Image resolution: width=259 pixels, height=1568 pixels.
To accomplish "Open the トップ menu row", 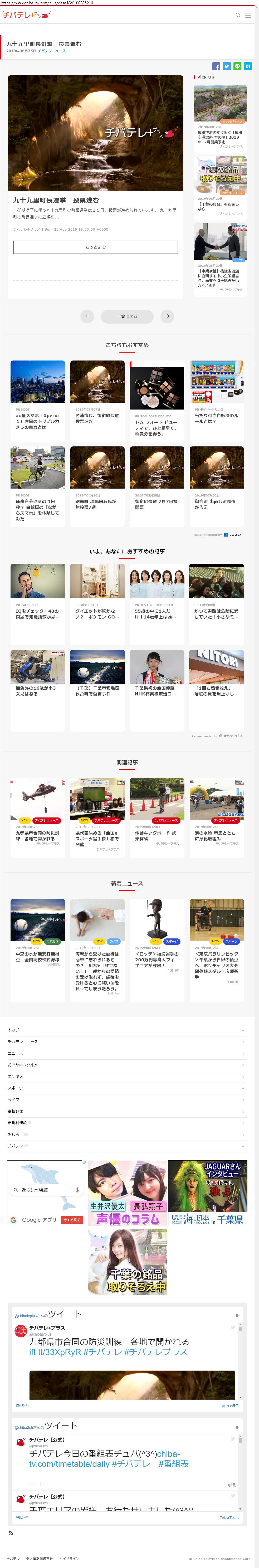I will point(126,1030).
